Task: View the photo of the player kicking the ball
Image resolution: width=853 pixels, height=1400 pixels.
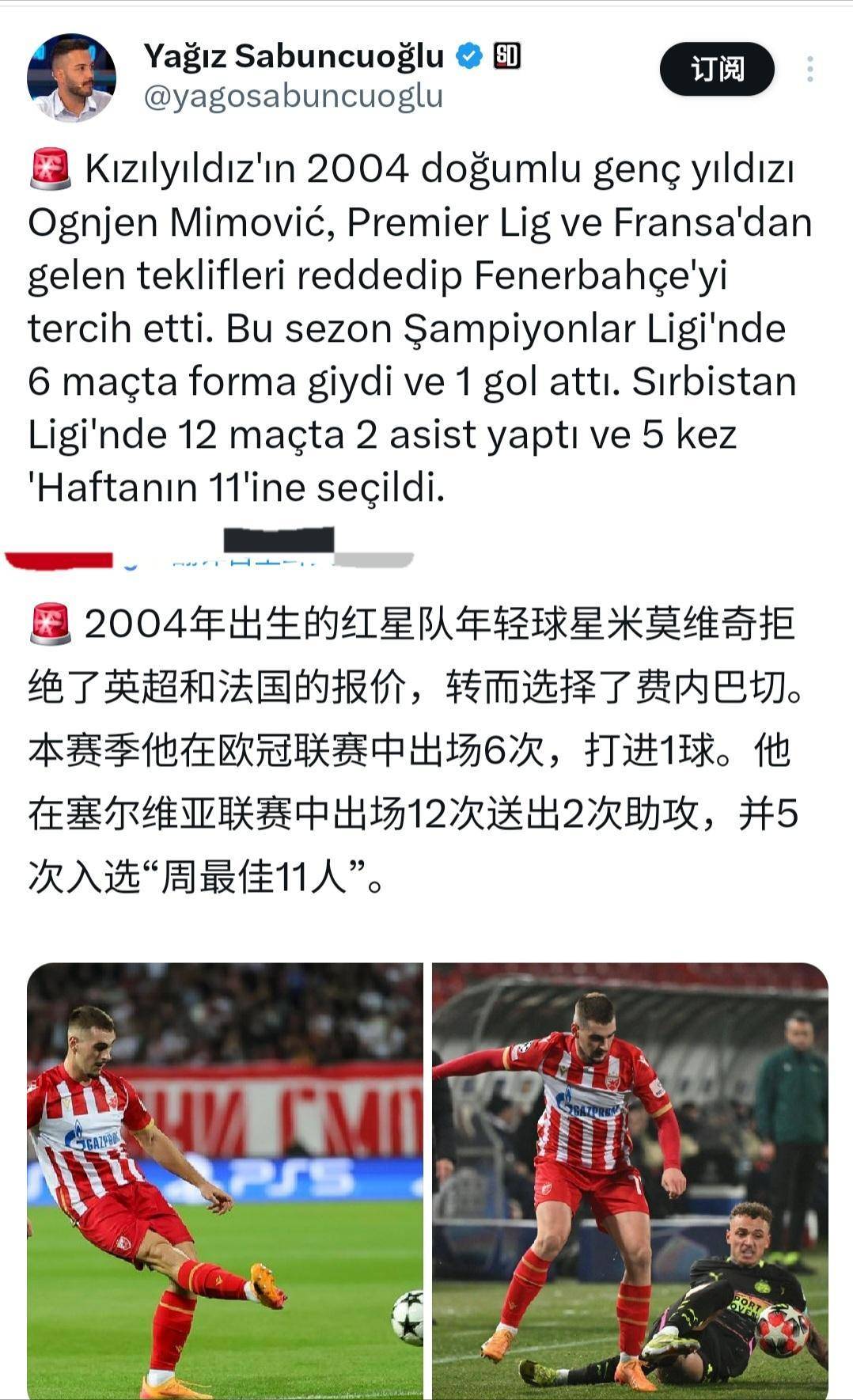Action: (x=226, y=1179)
